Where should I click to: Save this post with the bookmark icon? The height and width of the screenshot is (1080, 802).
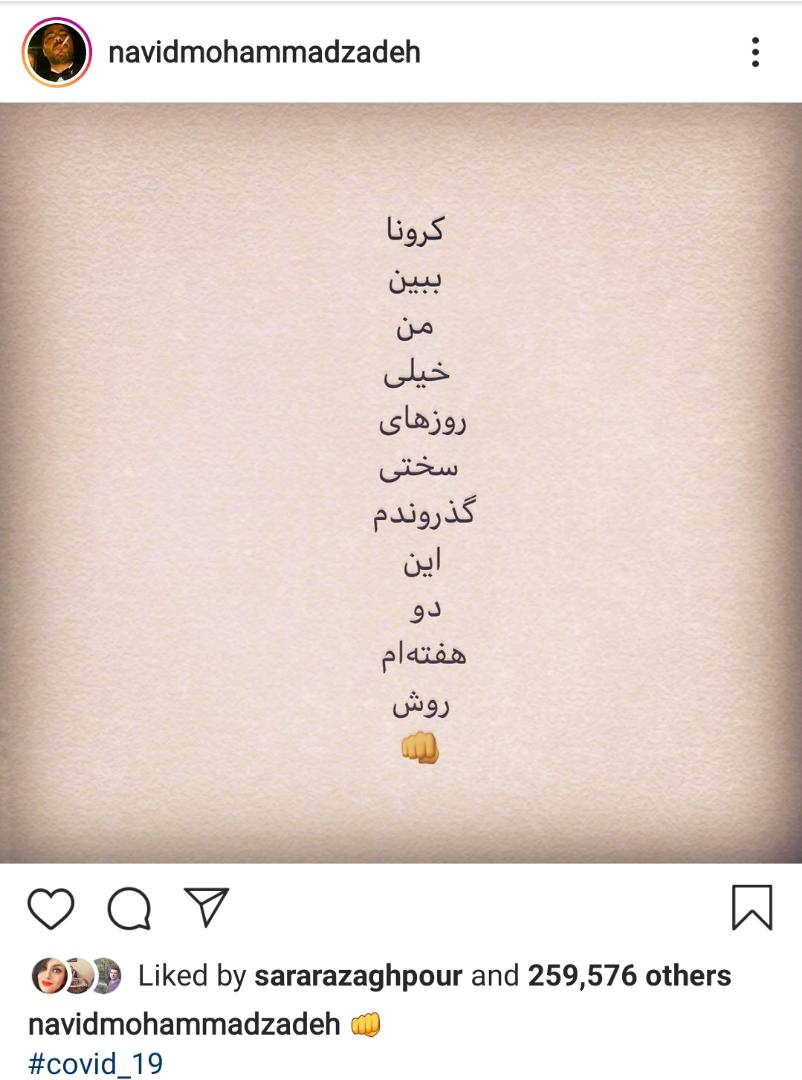point(752,908)
